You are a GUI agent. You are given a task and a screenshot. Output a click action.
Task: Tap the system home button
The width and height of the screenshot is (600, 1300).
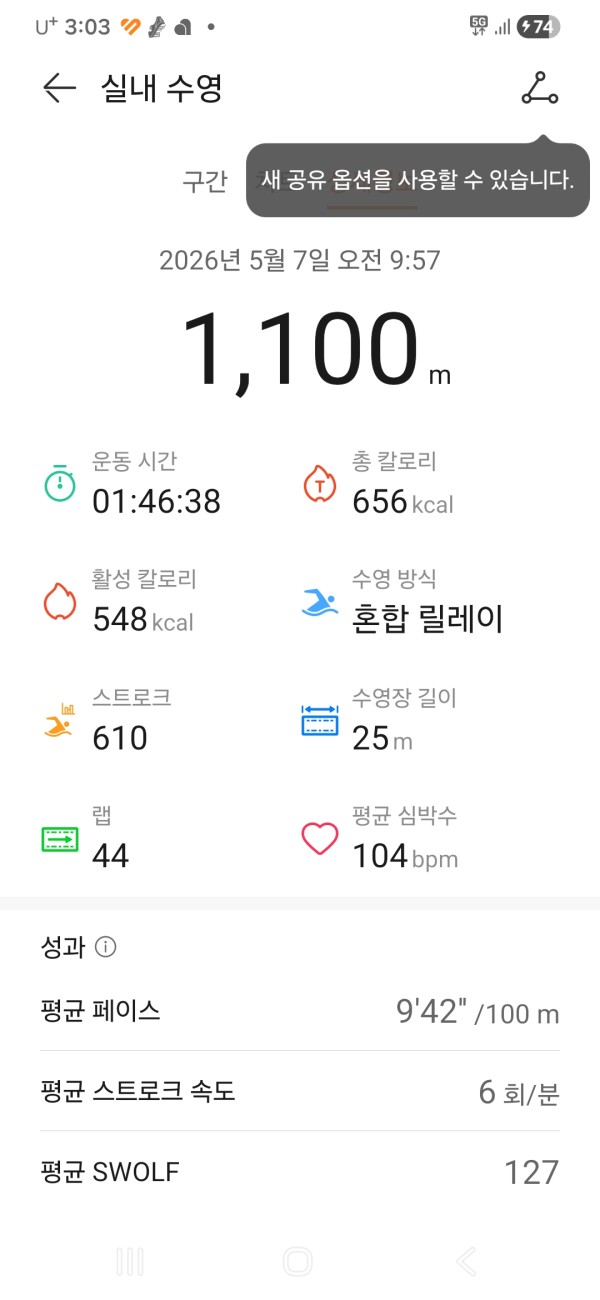(298, 1262)
